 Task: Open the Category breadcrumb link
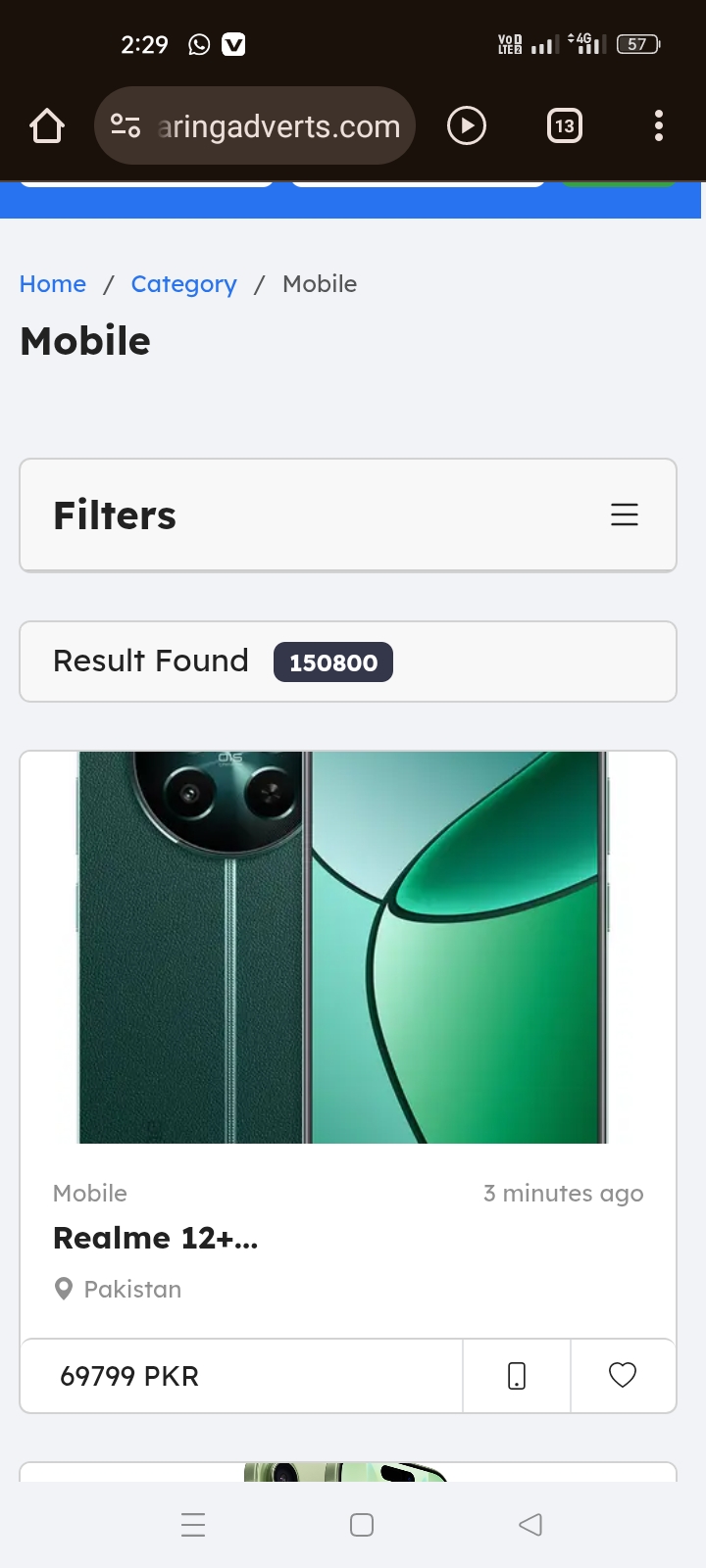183,284
